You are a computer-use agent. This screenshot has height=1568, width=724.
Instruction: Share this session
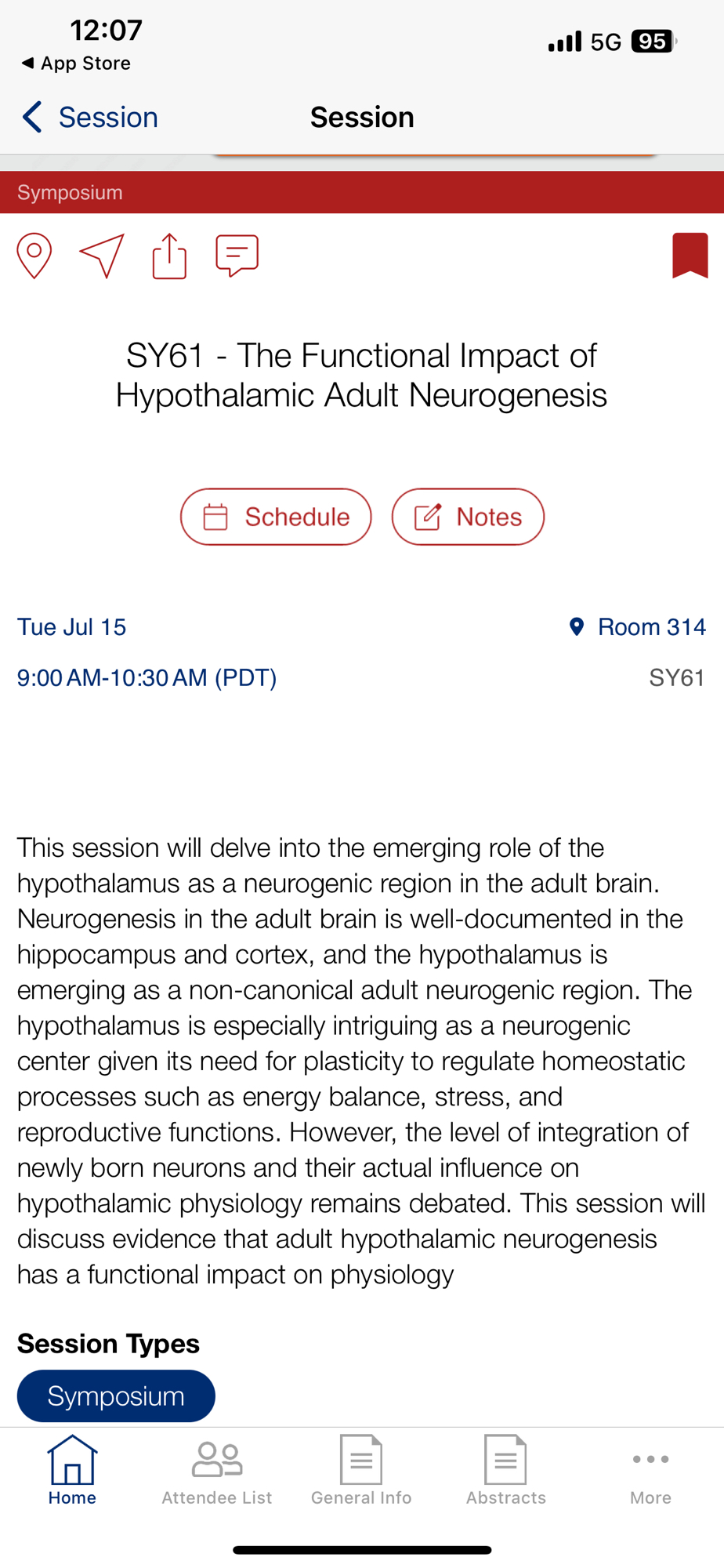point(169,256)
